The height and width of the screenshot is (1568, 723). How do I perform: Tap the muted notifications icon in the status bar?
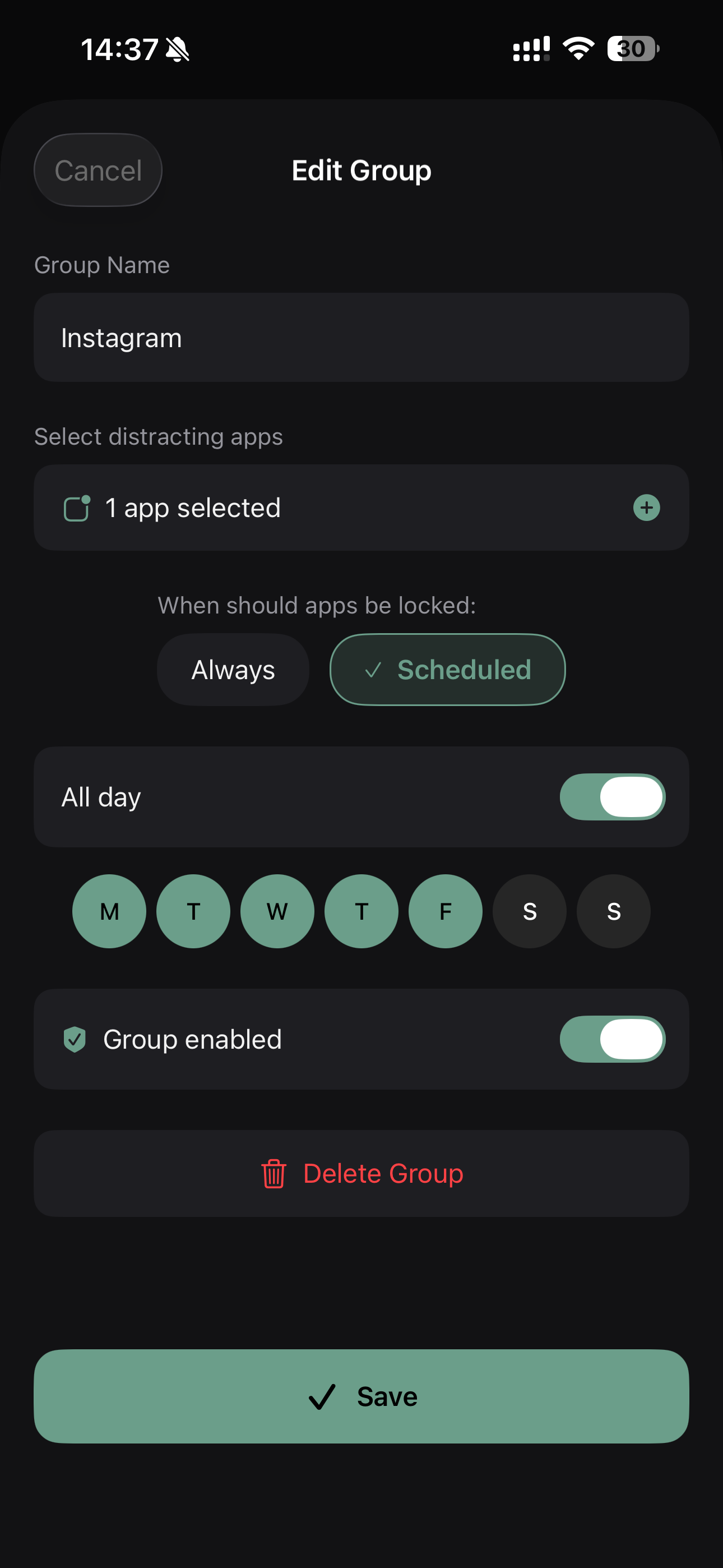click(177, 50)
